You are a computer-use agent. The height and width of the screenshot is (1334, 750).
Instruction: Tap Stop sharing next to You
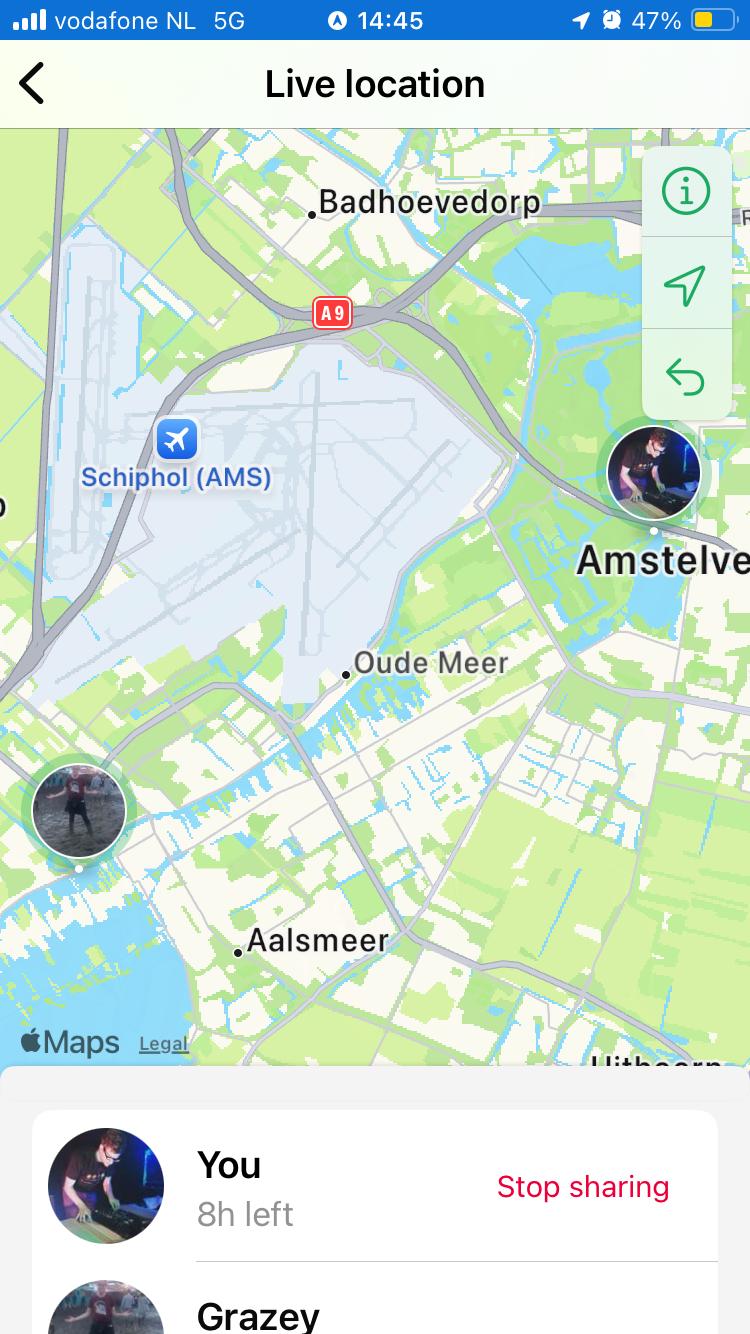coord(582,1187)
